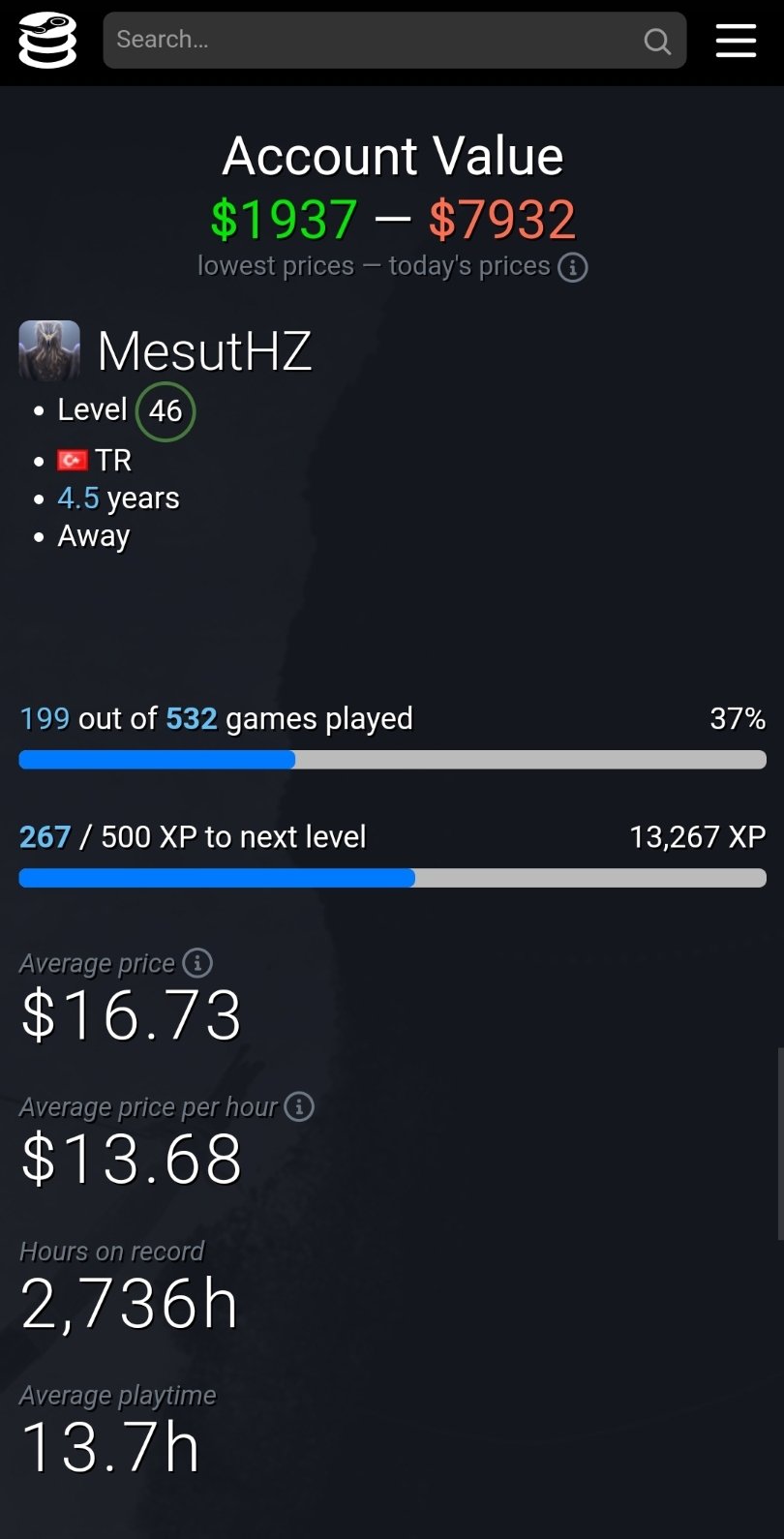
Task: Open MesutHZ profile name
Action: click(204, 350)
